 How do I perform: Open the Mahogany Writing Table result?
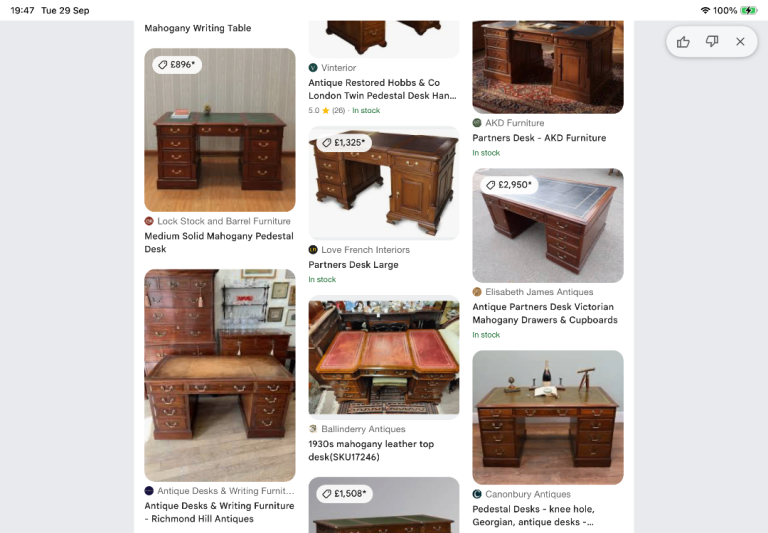198,28
